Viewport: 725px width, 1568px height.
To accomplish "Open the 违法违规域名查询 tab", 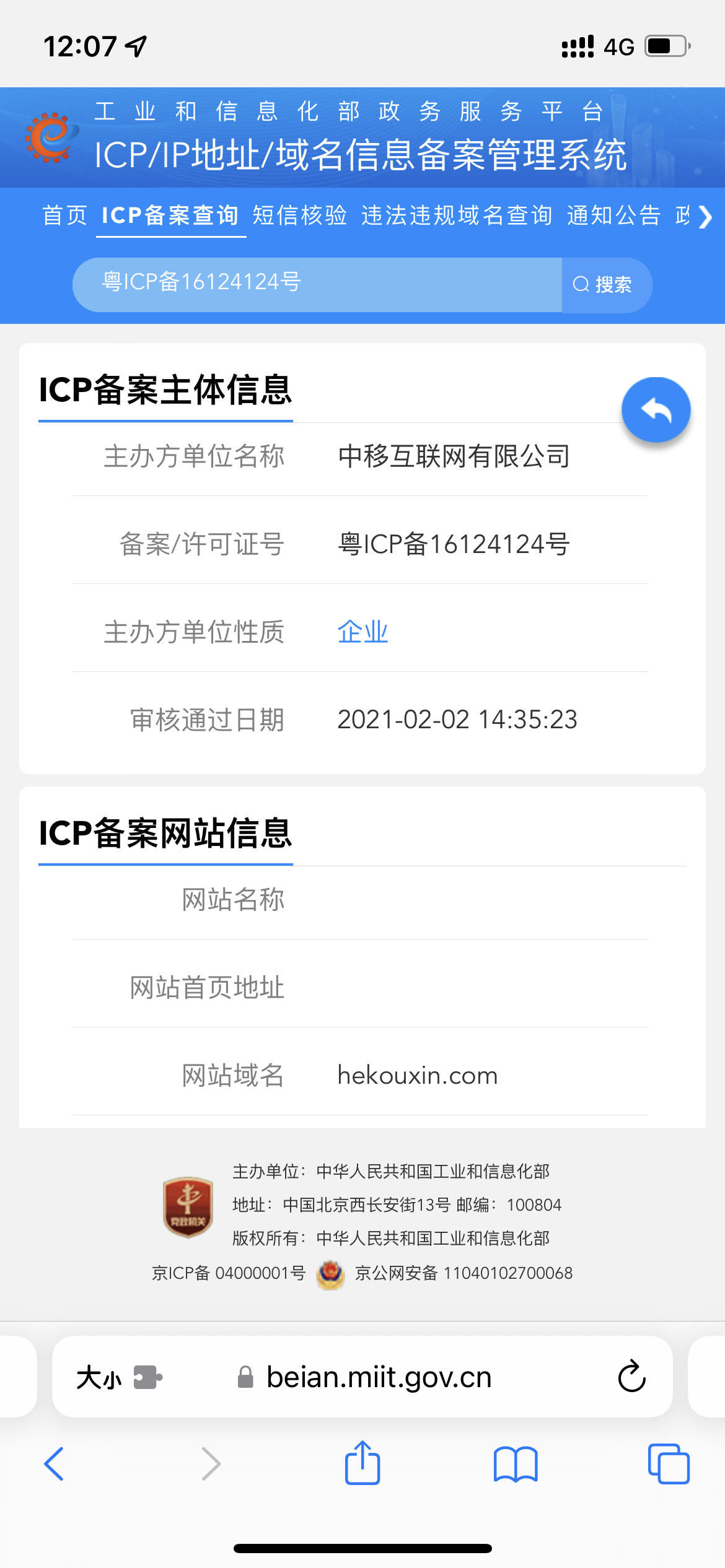I will [457, 216].
